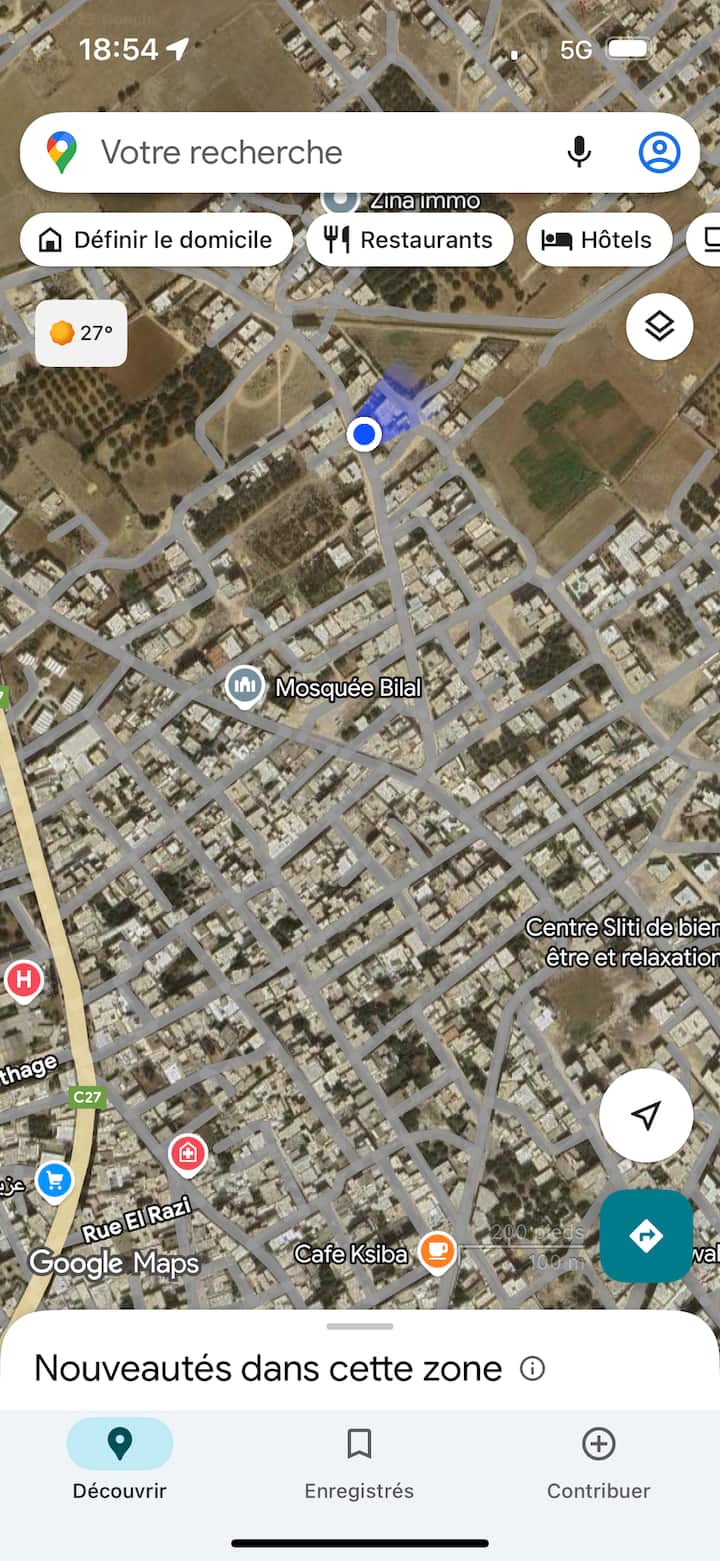The image size is (720, 1561).
Task: Open the account profile icon
Action: [x=659, y=153]
